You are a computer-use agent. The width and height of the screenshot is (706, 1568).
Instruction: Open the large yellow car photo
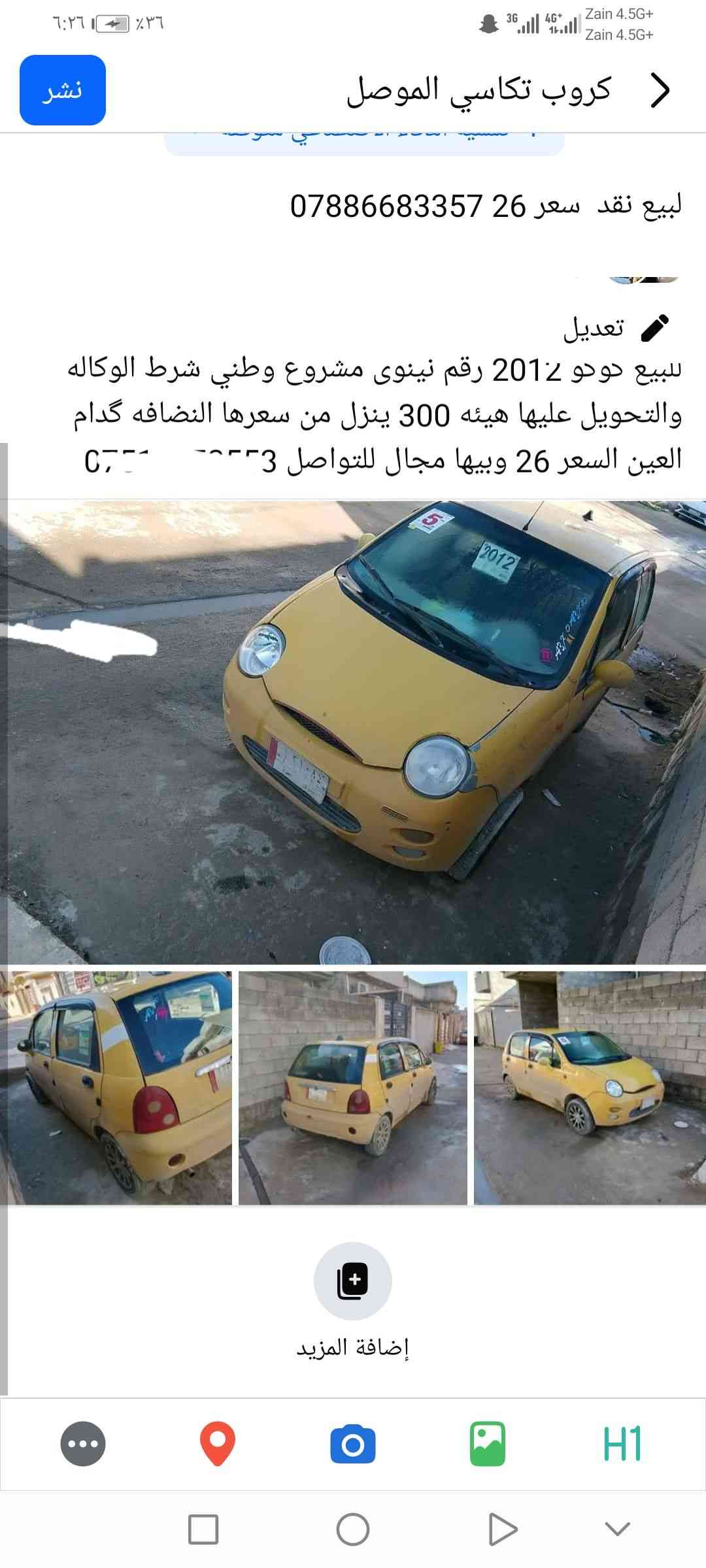(353, 732)
